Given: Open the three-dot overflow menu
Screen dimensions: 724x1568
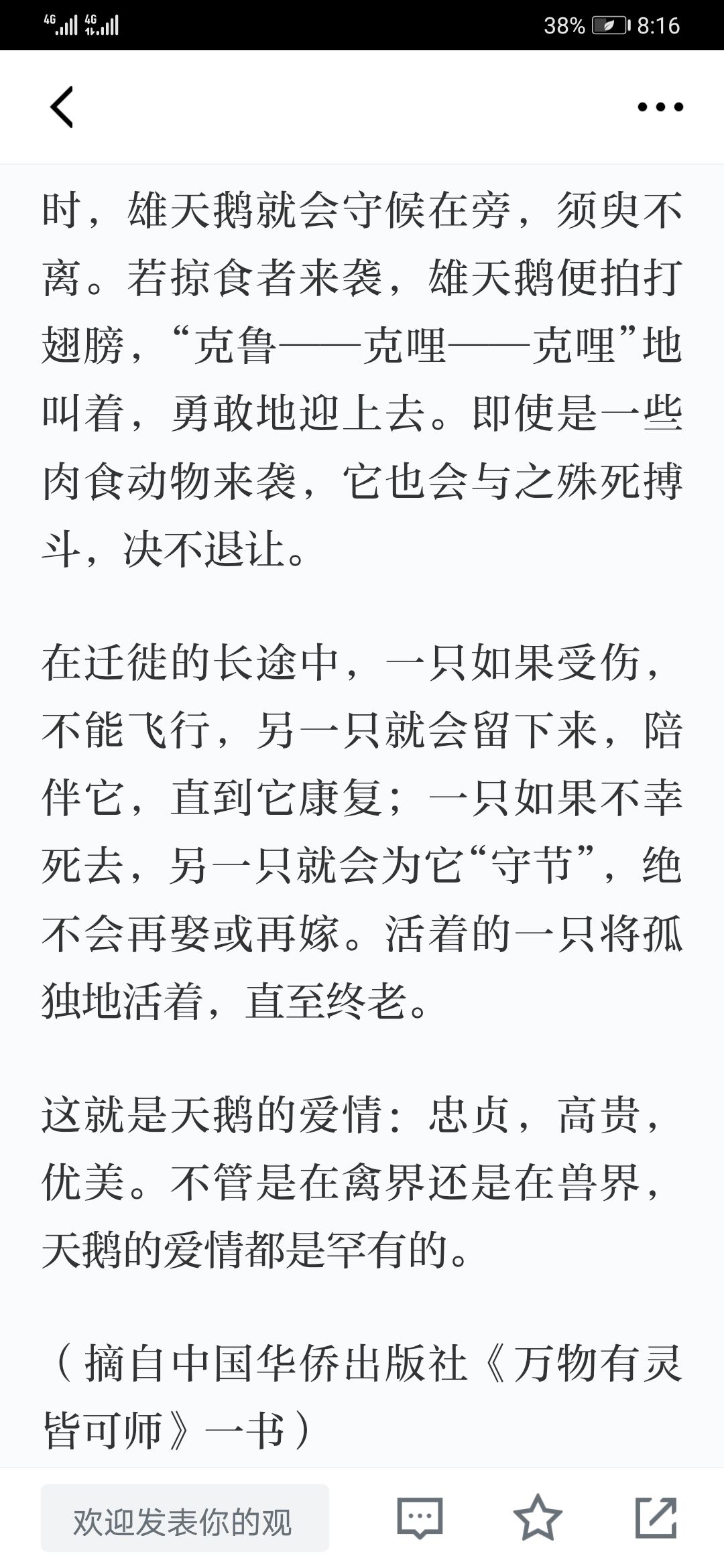Looking at the screenshot, I should click(x=660, y=107).
